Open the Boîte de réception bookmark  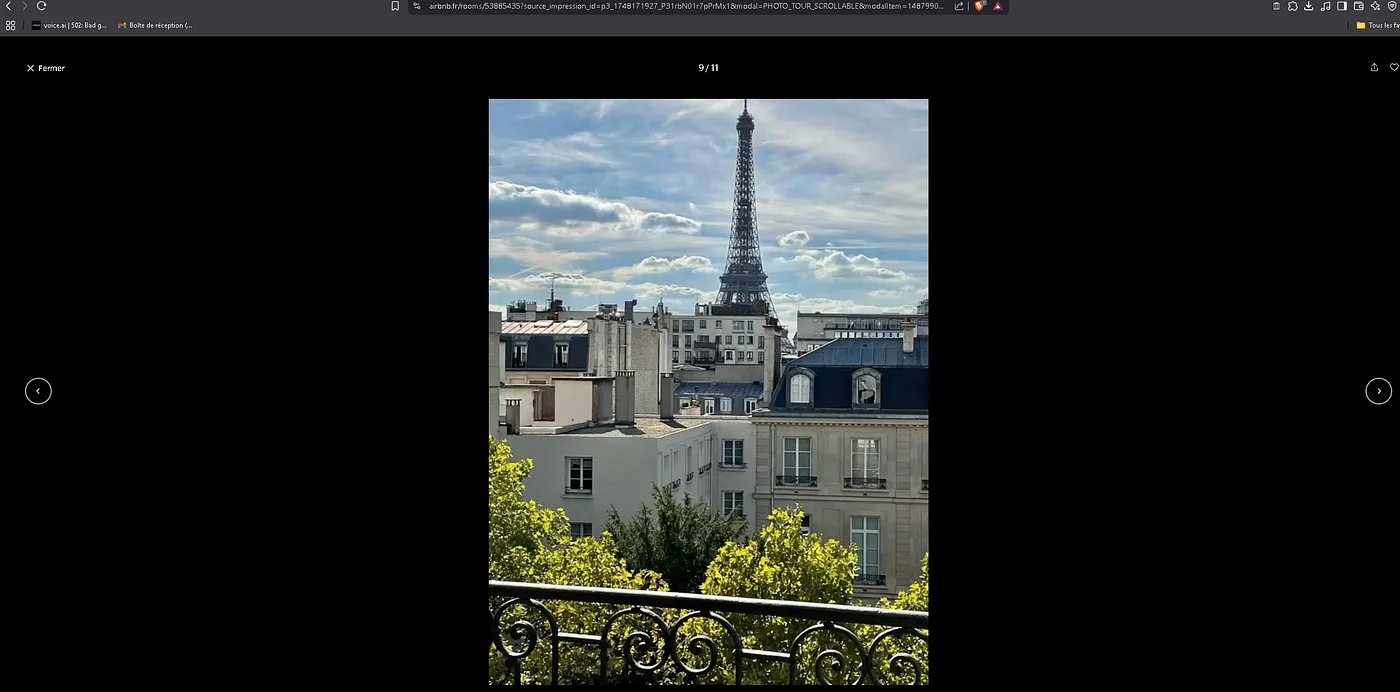155,25
